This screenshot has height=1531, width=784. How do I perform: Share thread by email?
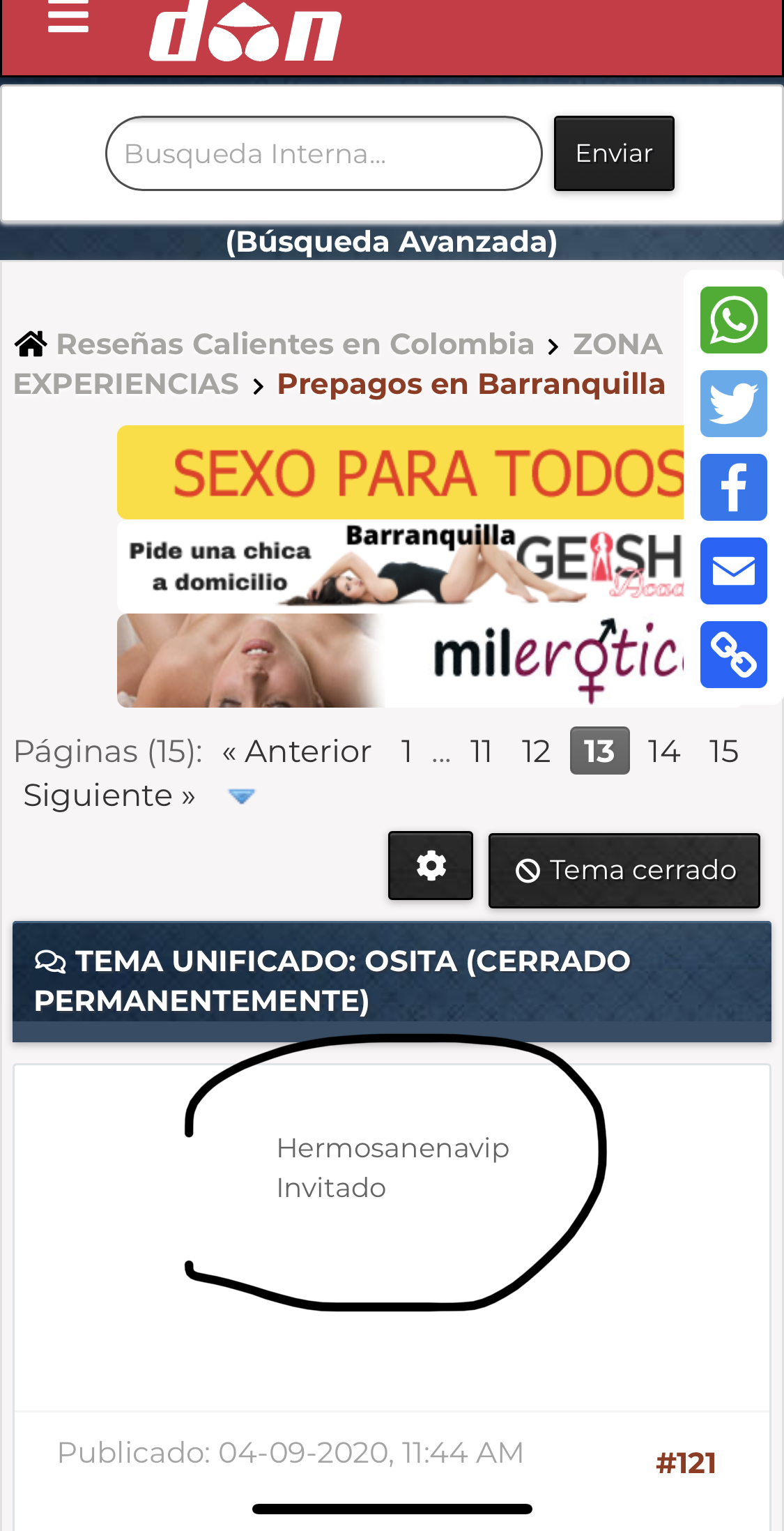point(733,571)
